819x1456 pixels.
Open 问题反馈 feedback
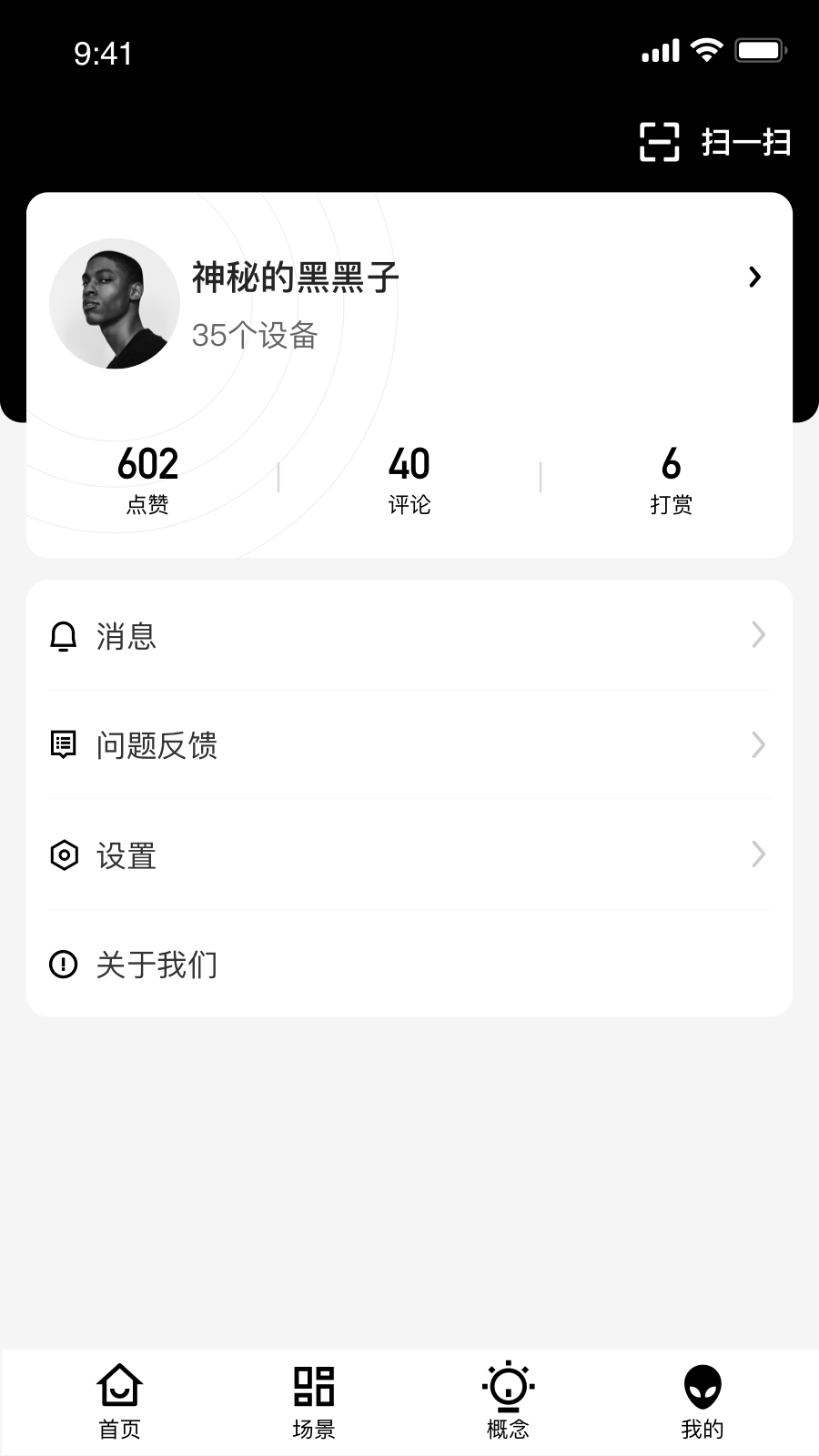coord(409,745)
